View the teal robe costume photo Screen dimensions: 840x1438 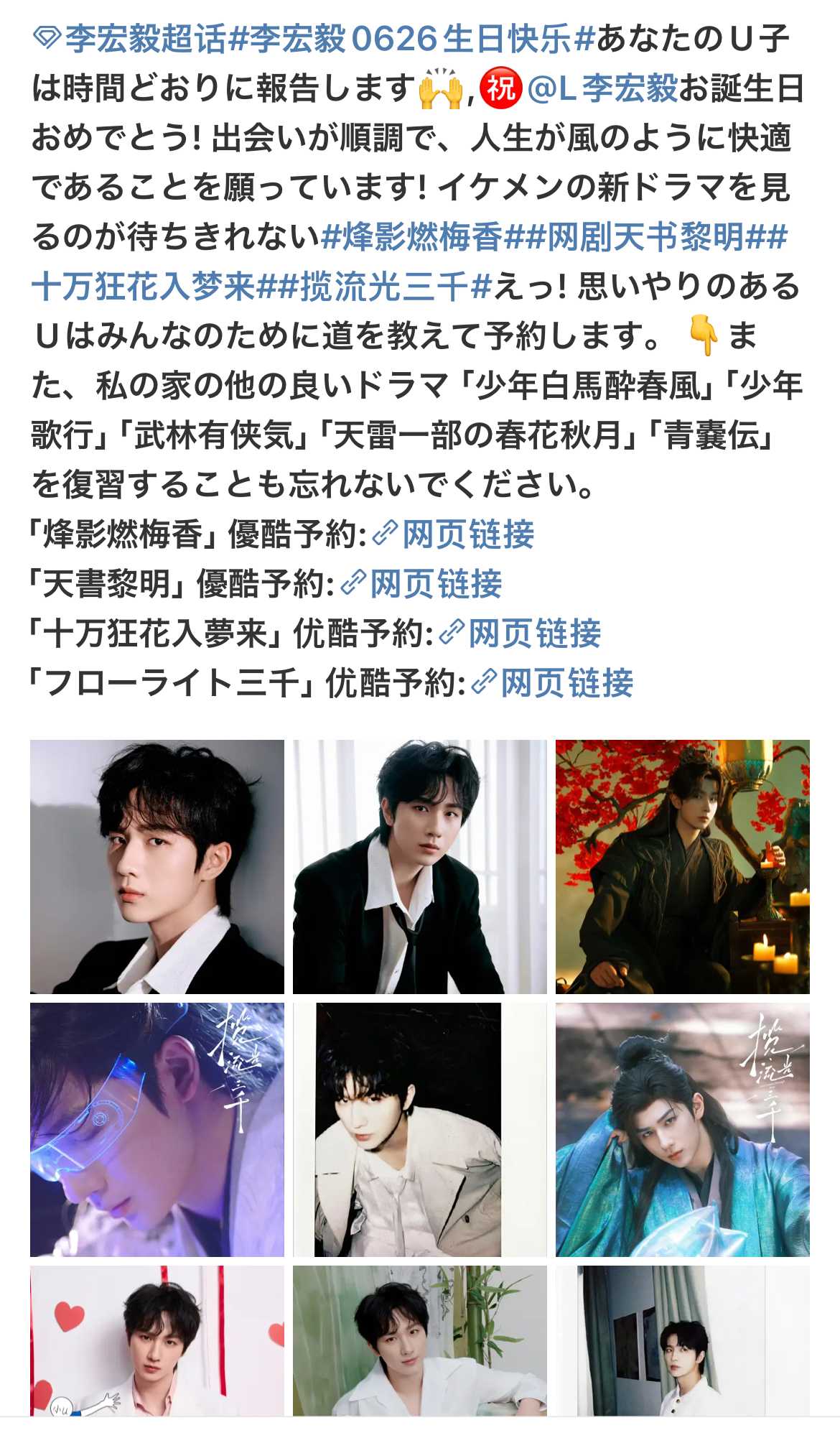pyautogui.click(x=682, y=1130)
